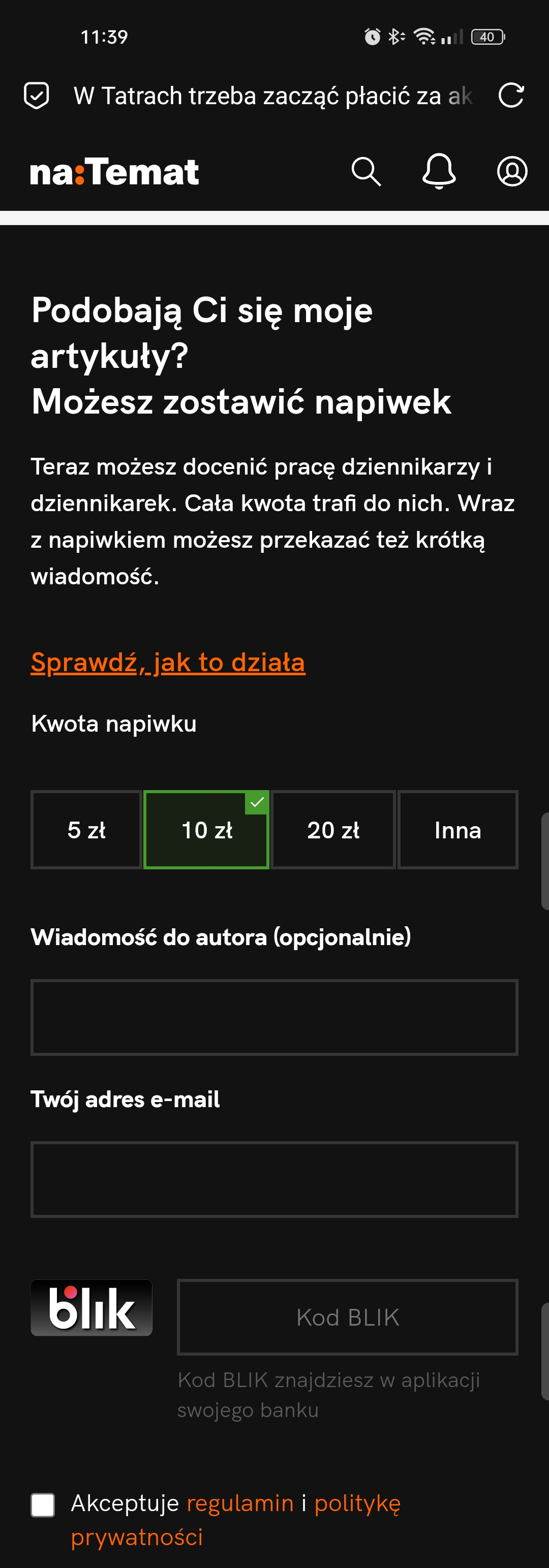The image size is (549, 1568).
Task: Select Inna for a custom amount
Action: point(457,830)
